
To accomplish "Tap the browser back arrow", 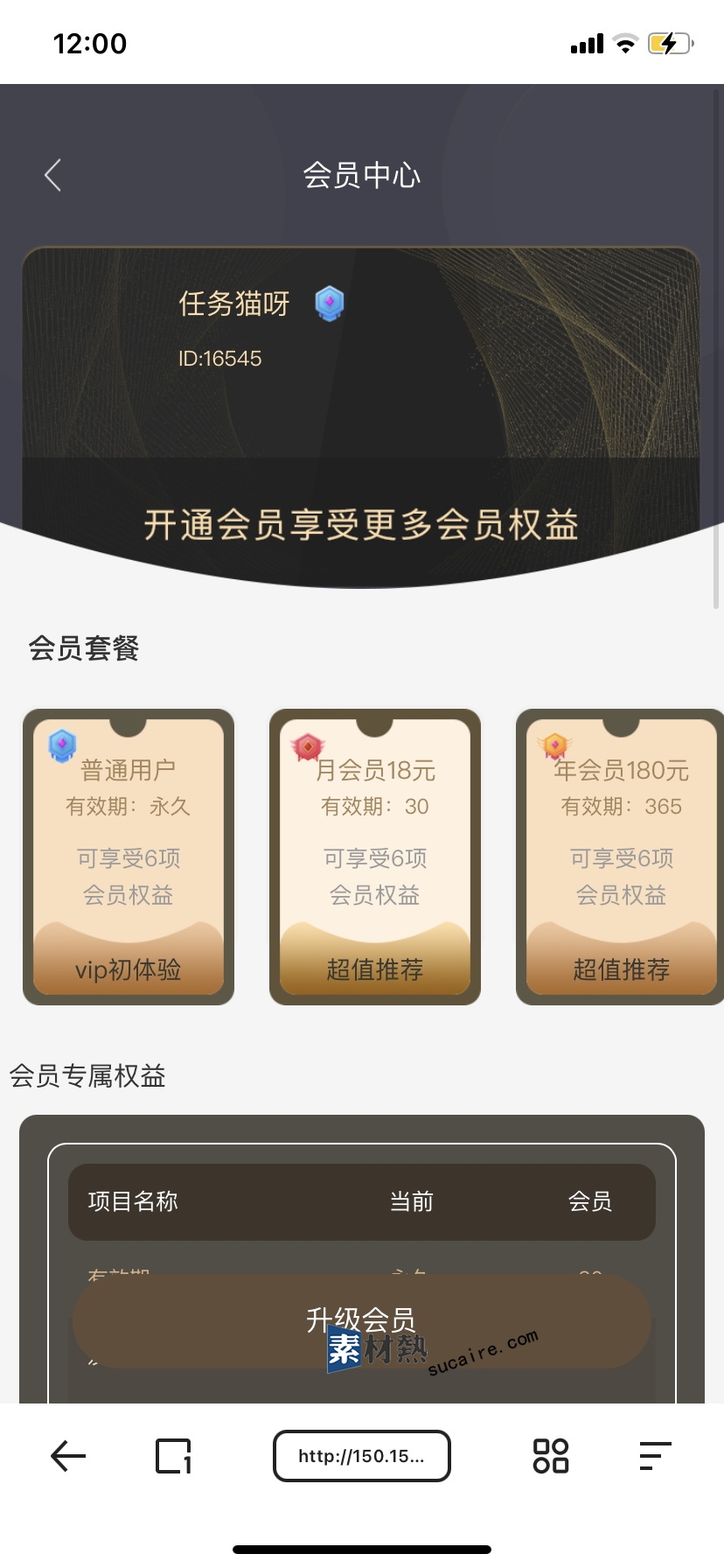I will pyautogui.click(x=67, y=1456).
